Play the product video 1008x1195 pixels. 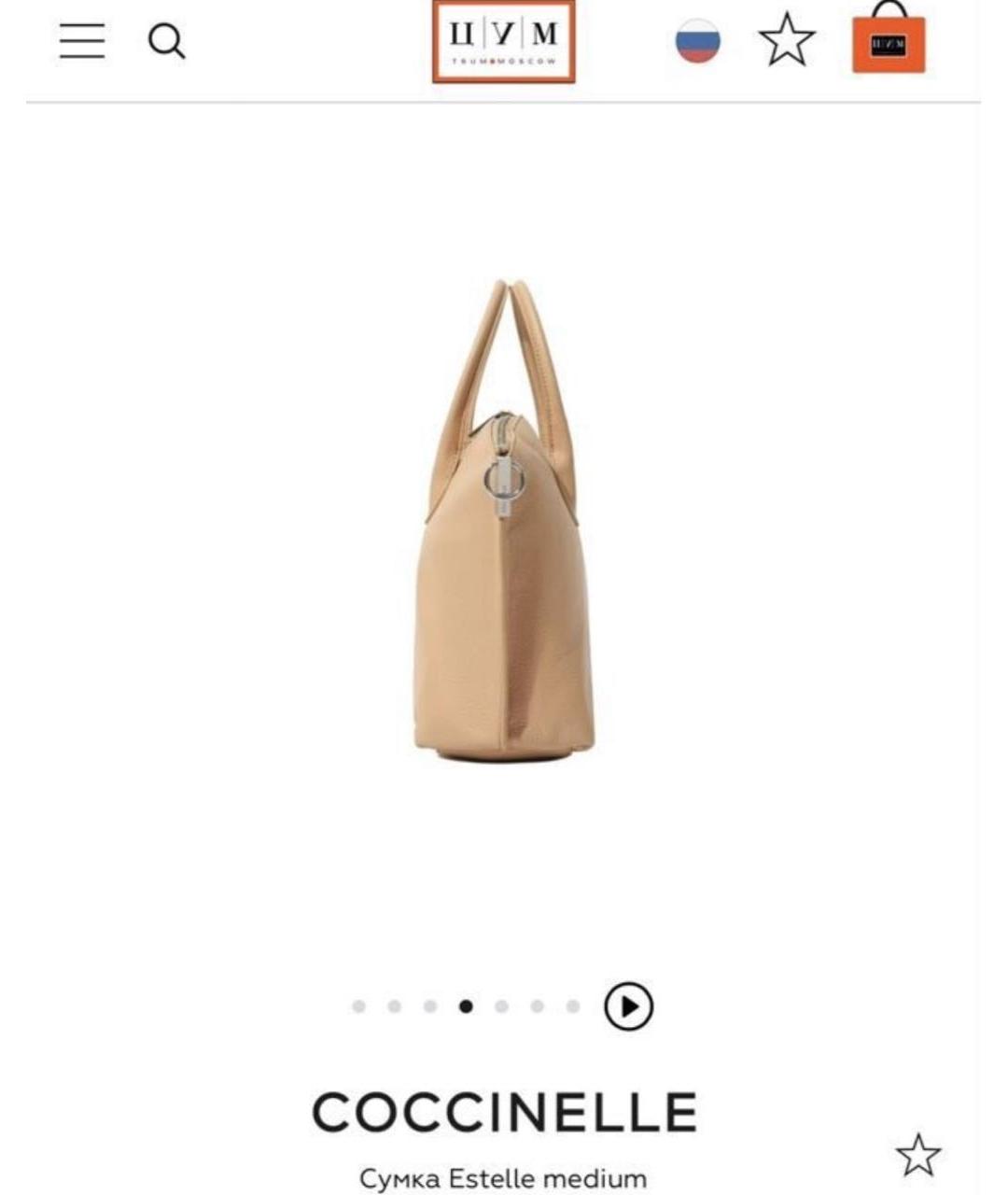coord(629,1006)
